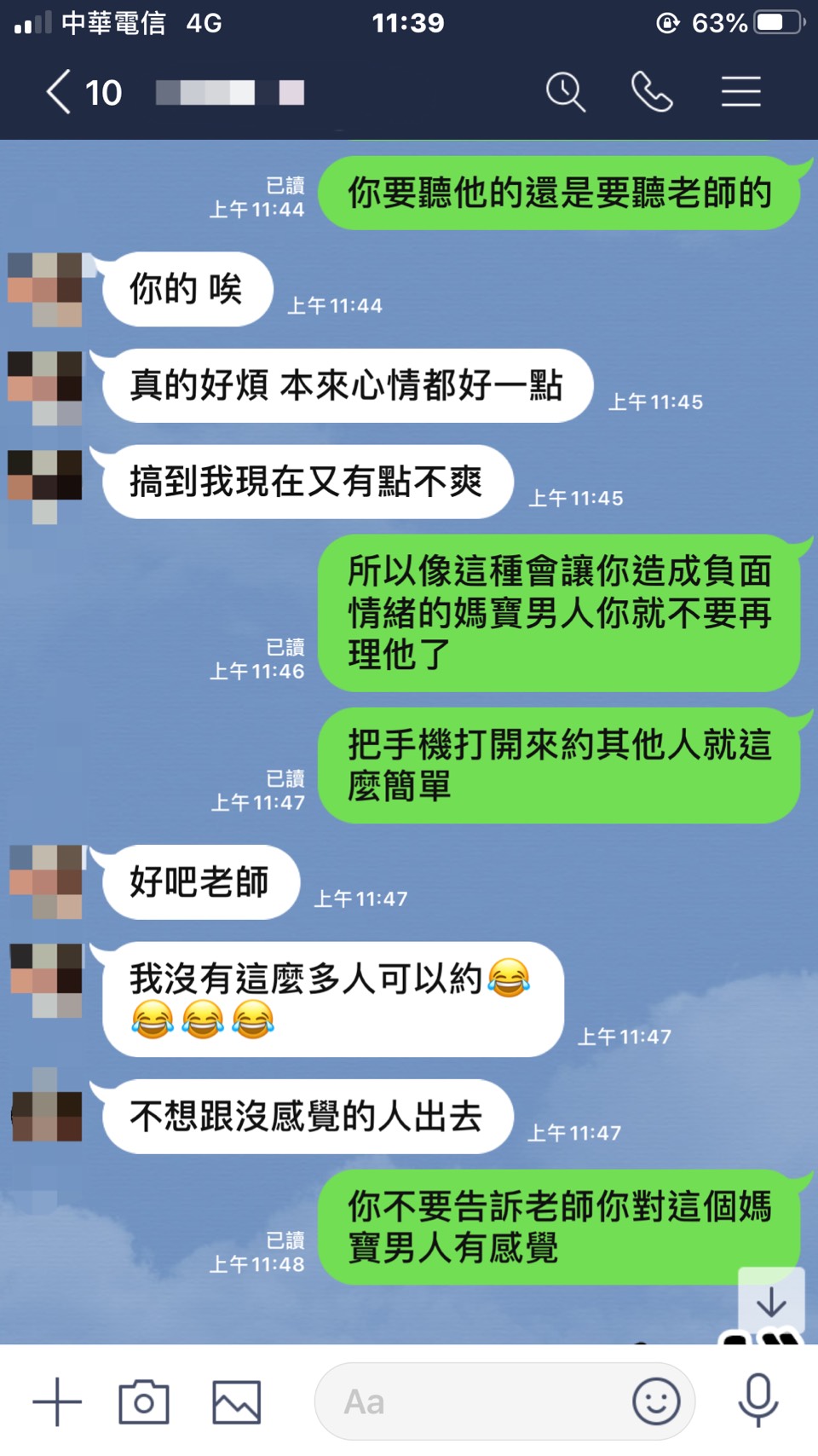Open sender avatar beside 好吧老師

pyautogui.click(x=46, y=881)
